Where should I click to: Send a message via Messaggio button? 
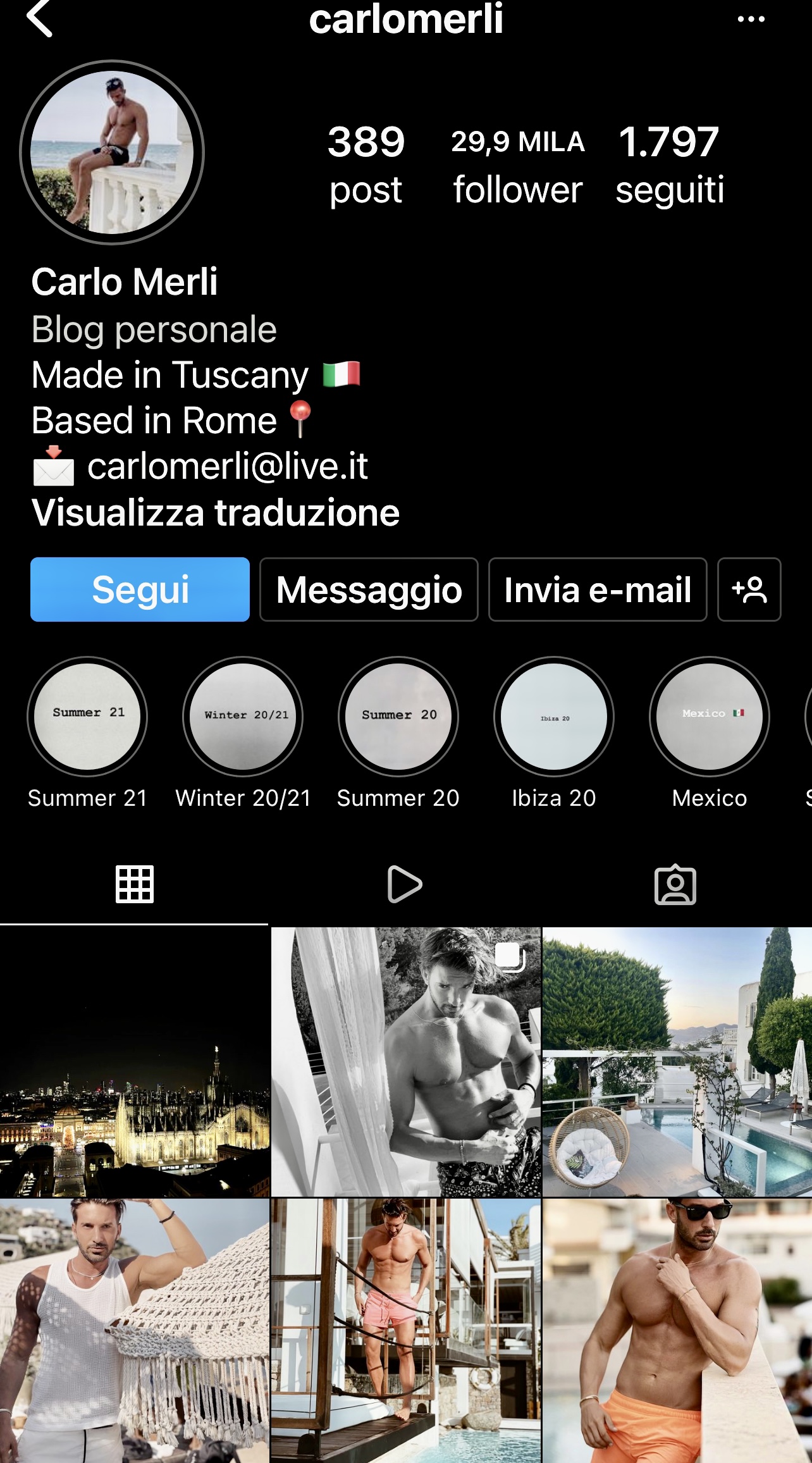[369, 590]
